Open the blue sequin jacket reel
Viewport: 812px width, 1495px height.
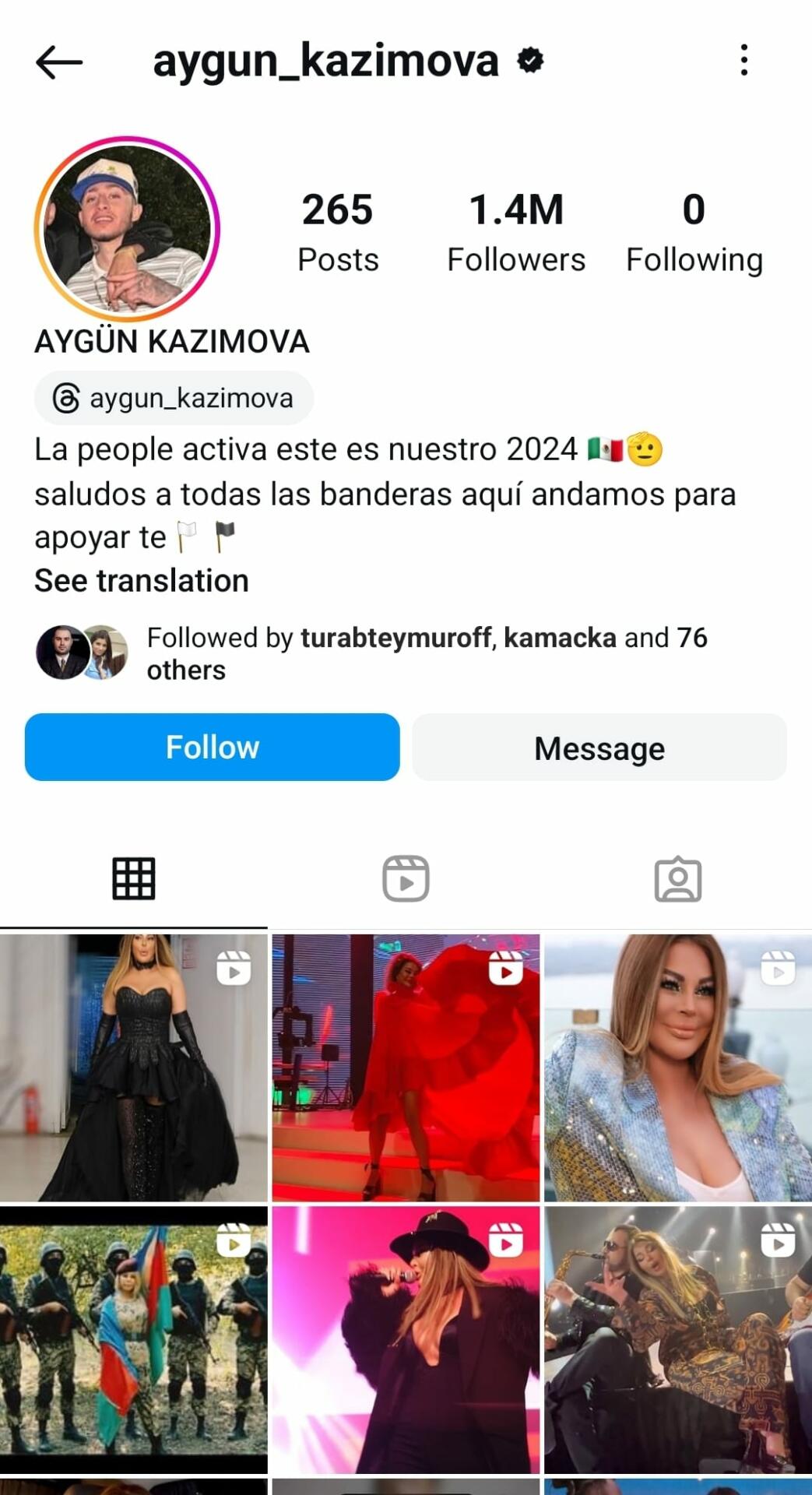677,1068
